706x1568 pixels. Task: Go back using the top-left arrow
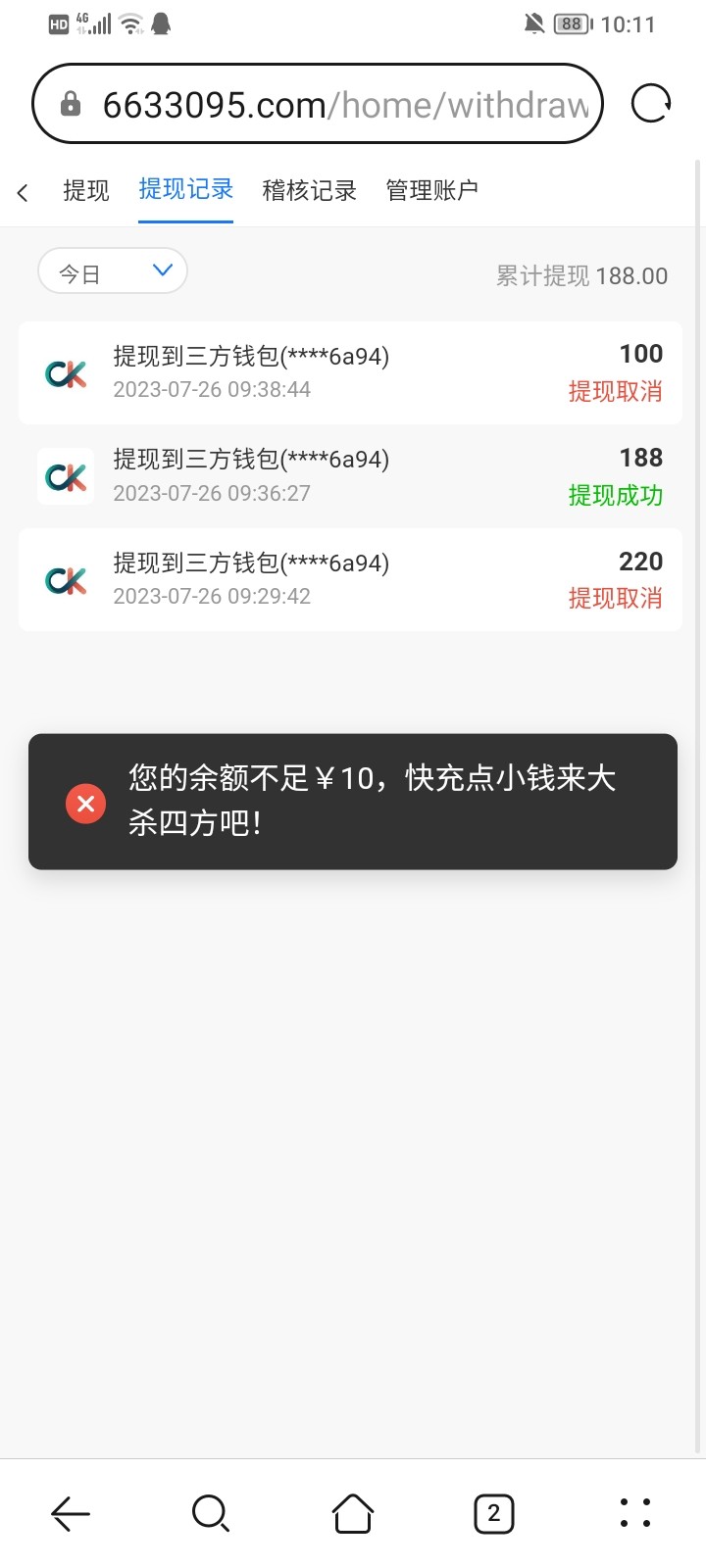click(23, 192)
